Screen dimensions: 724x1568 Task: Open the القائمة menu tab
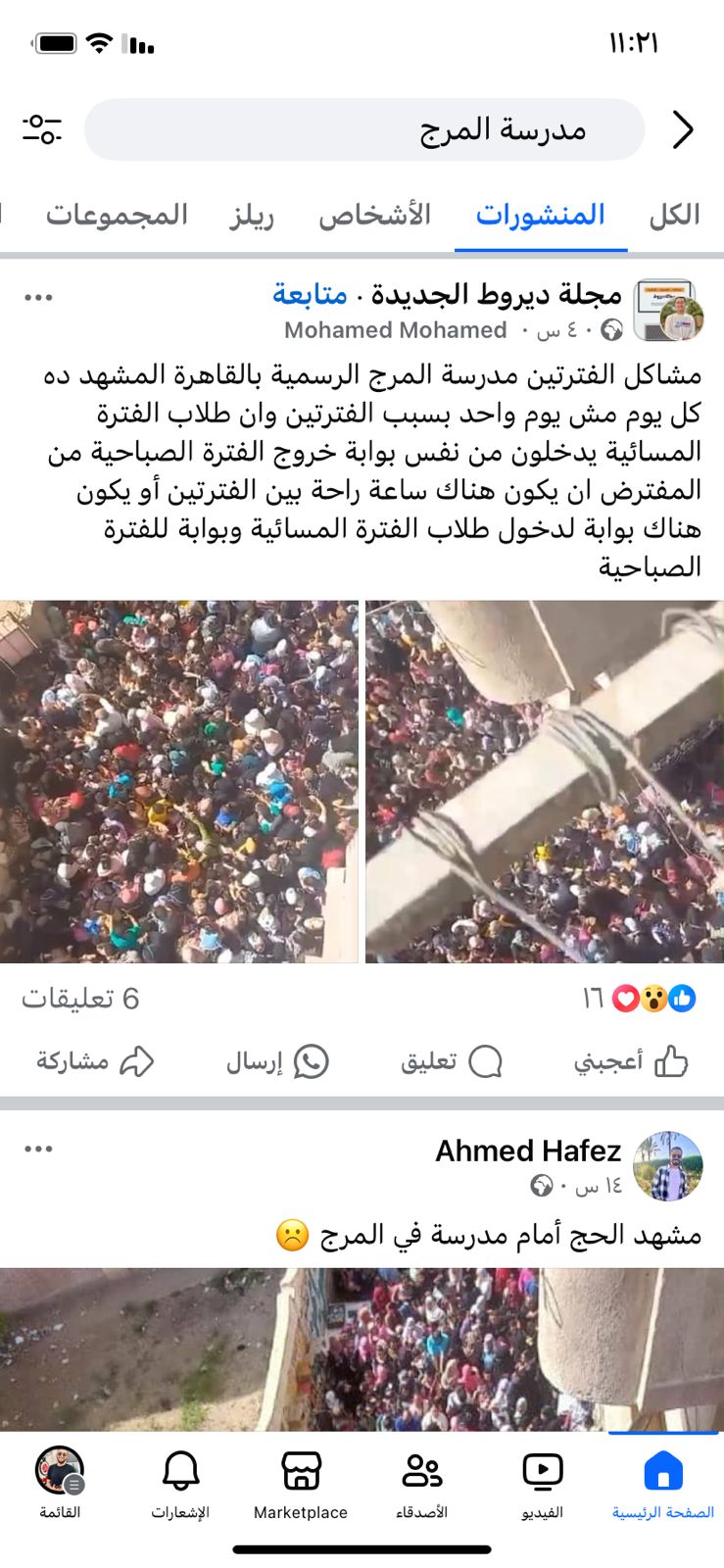click(60, 1485)
